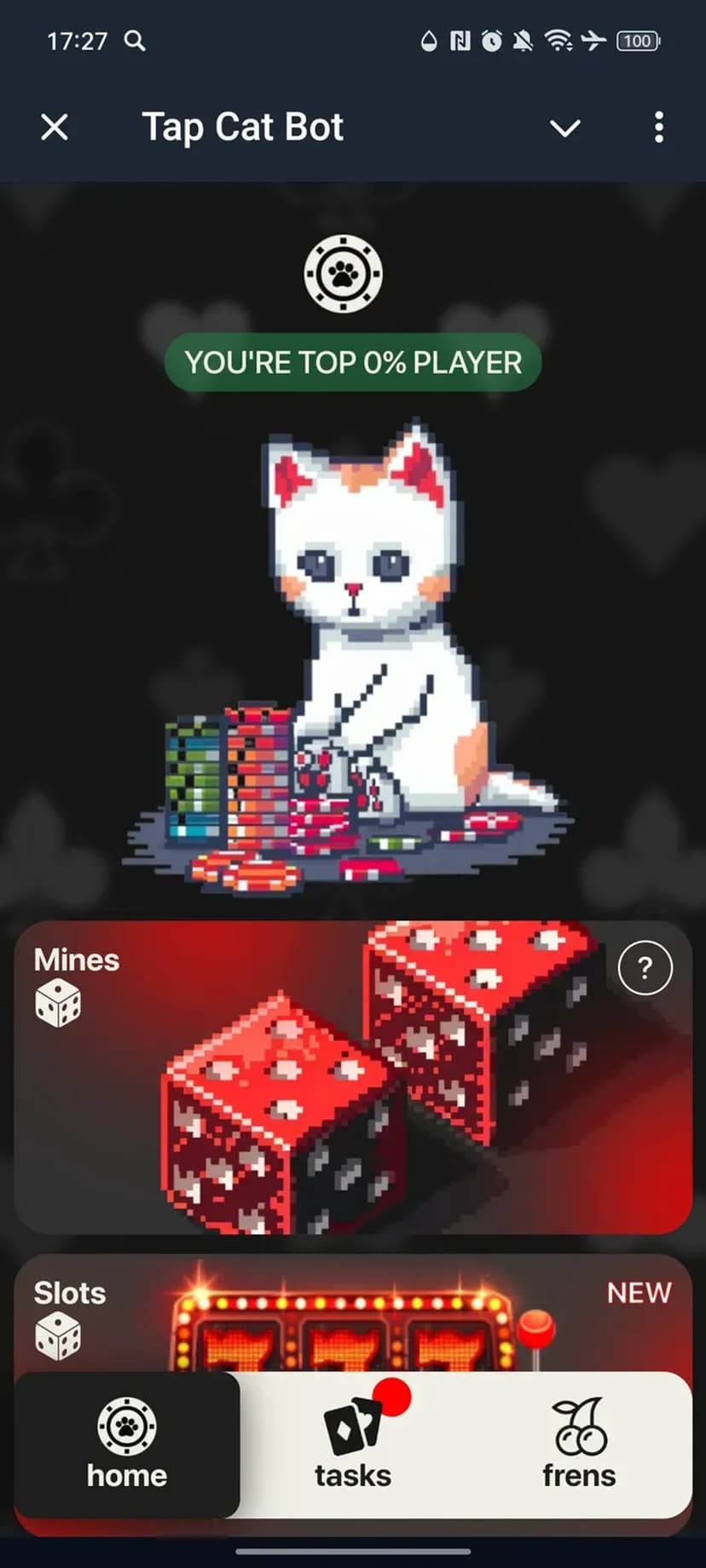
Task: Open the three-dot overflow menu
Action: pyautogui.click(x=658, y=128)
